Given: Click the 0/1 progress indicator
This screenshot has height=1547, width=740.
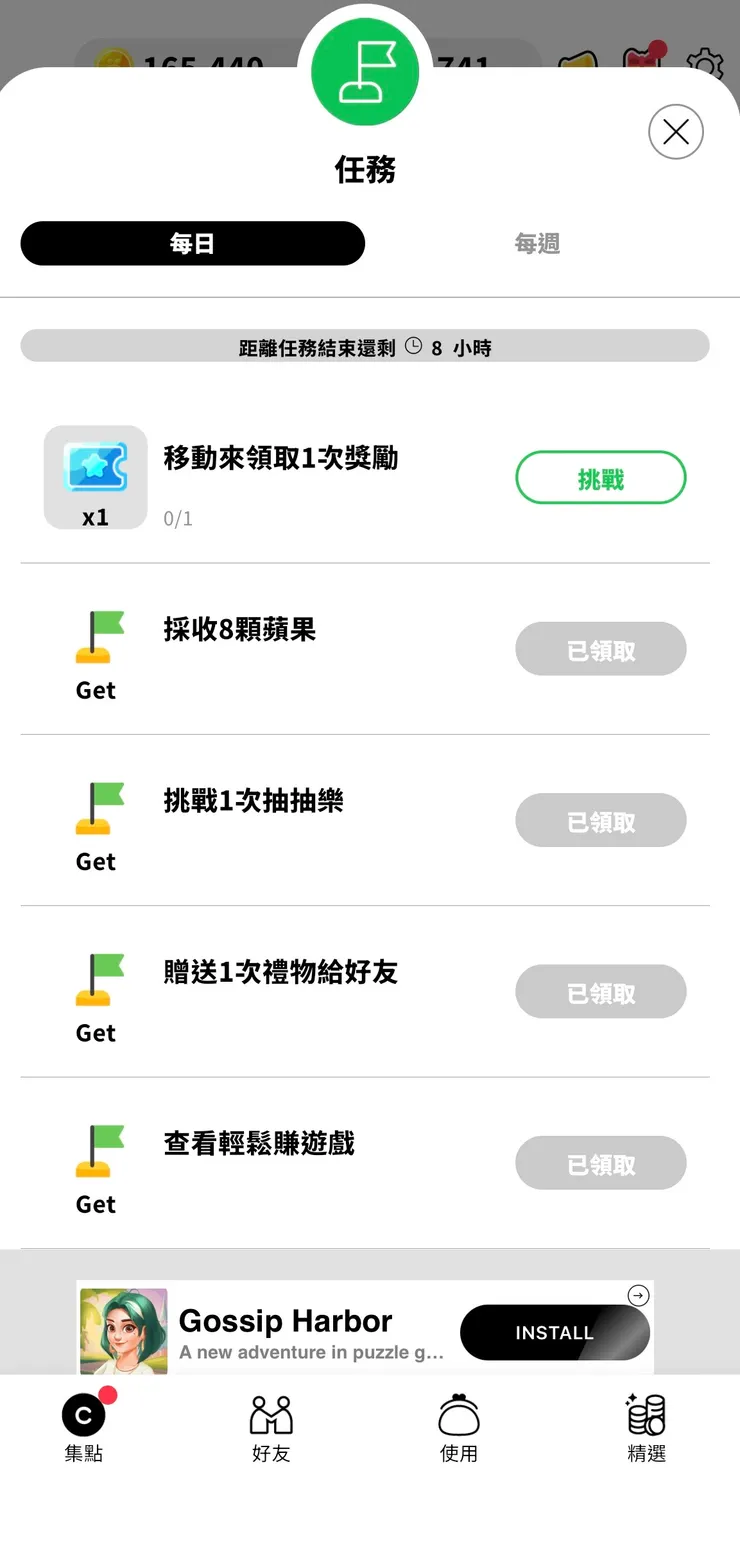Looking at the screenshot, I should pos(177,518).
